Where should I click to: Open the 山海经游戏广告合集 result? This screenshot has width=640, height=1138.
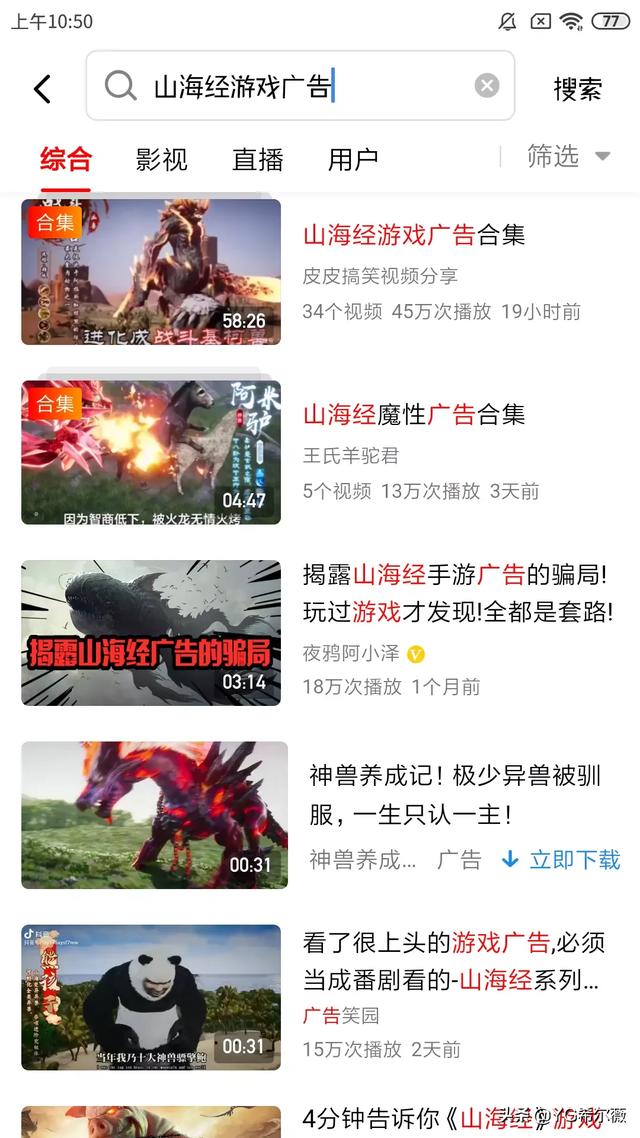click(414, 236)
